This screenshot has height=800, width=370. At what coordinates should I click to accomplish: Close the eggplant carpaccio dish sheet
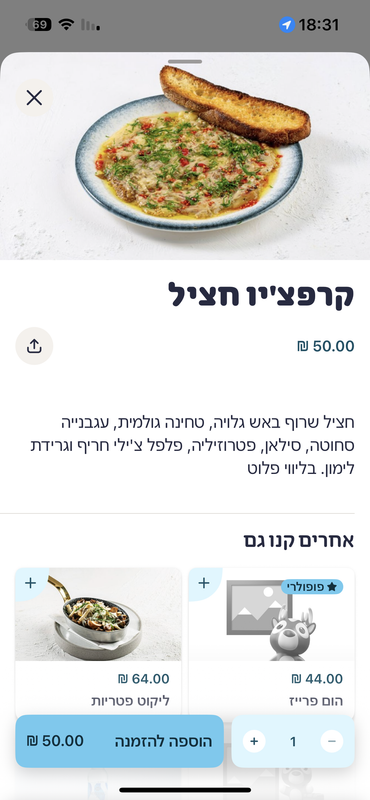coord(34,97)
